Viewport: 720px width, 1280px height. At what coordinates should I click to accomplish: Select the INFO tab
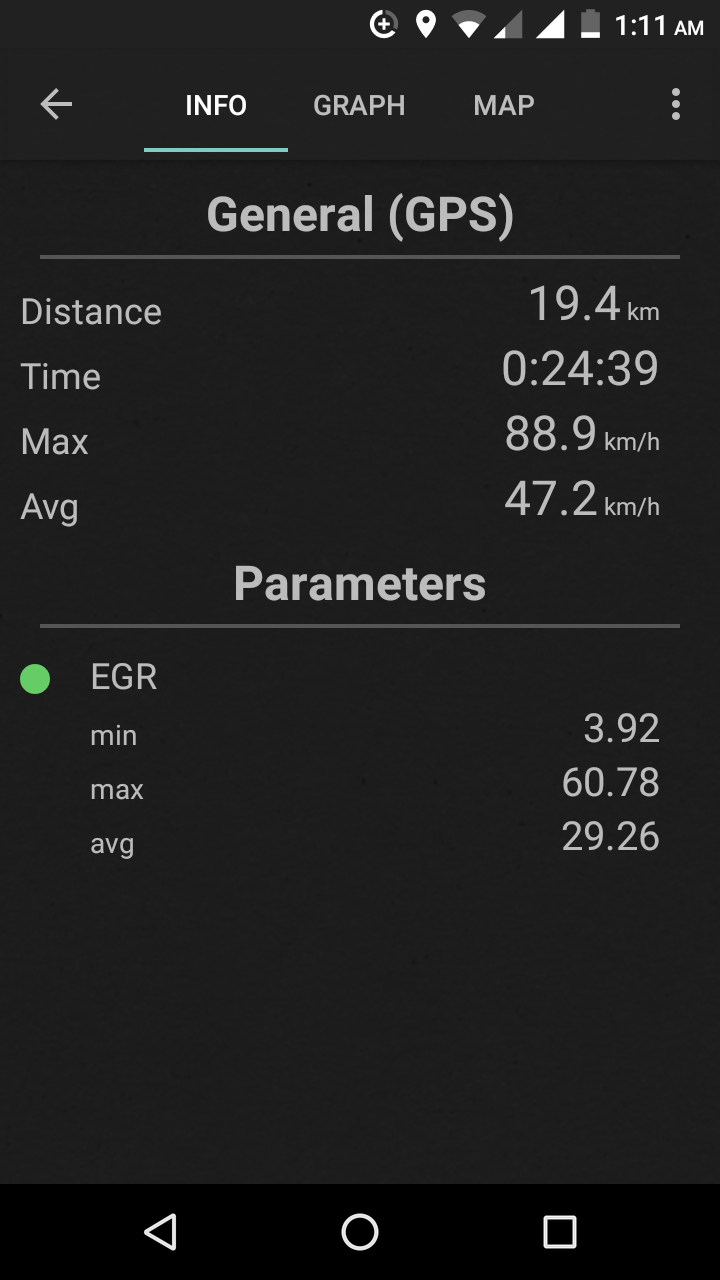216,105
